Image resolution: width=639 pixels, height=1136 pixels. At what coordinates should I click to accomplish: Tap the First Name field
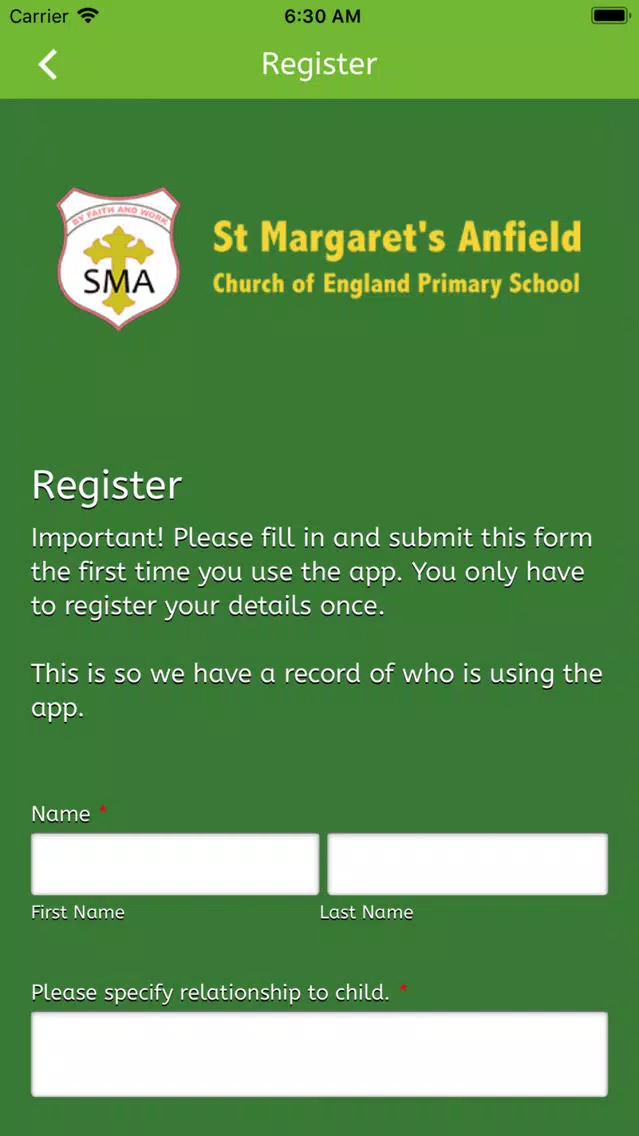pyautogui.click(x=175, y=864)
